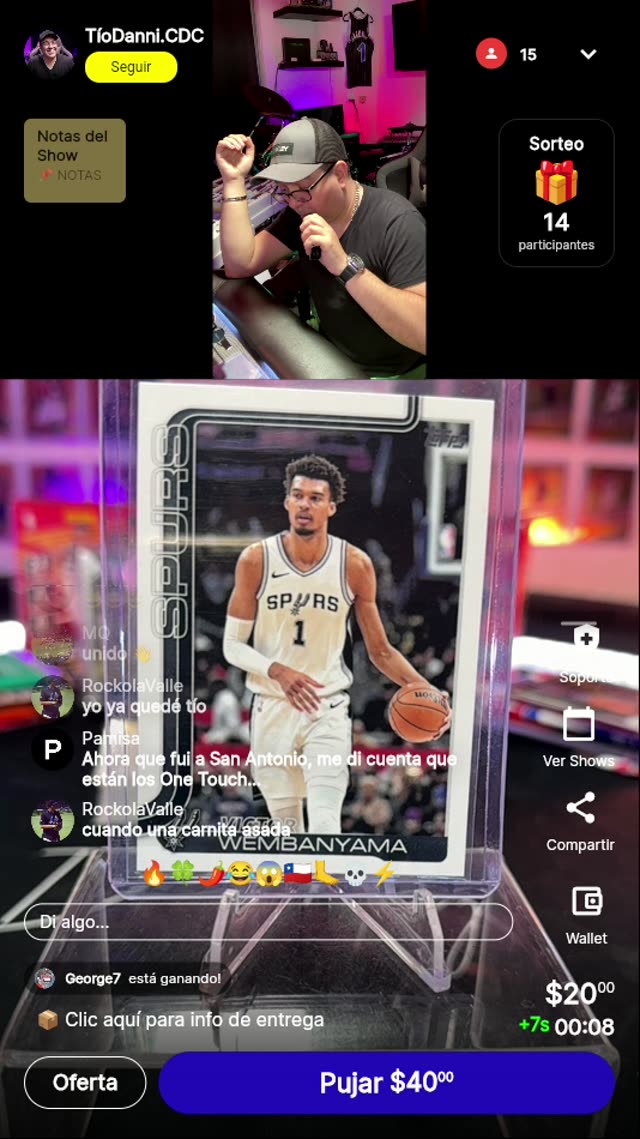This screenshot has width=640, height=1139.
Task: Follow TíoDanni.CDC with Seguir button
Action: tap(131, 67)
